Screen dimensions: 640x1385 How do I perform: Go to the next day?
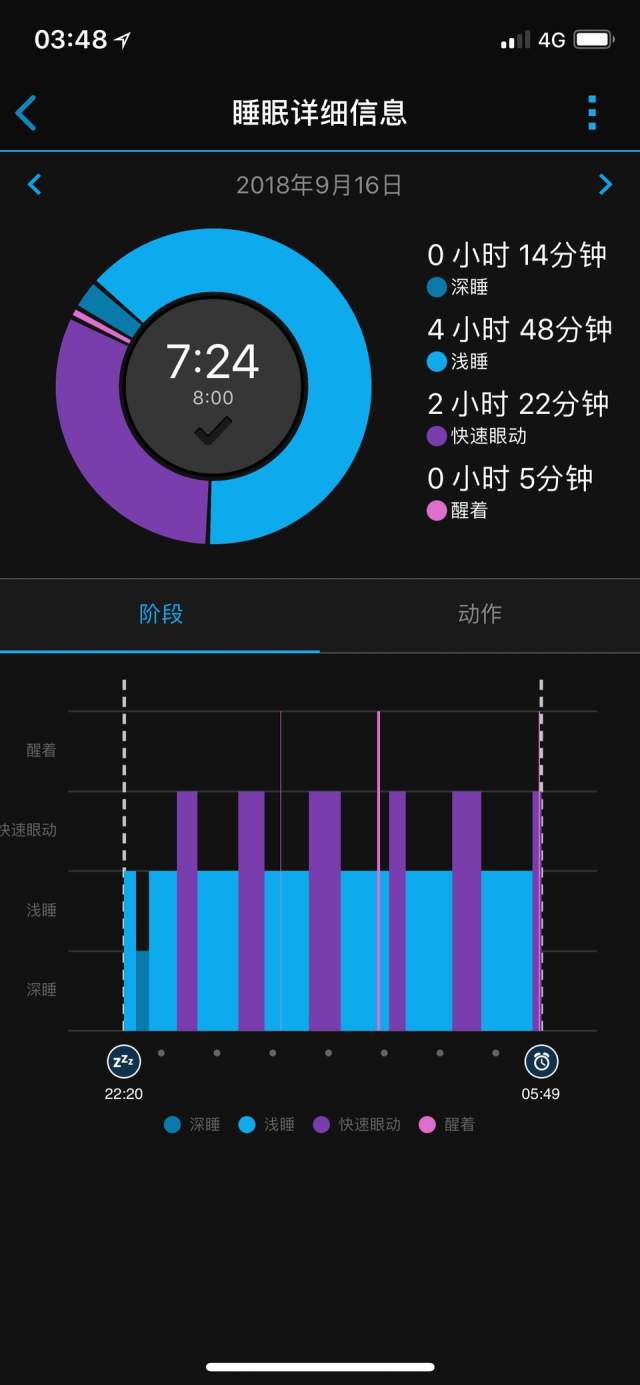605,184
